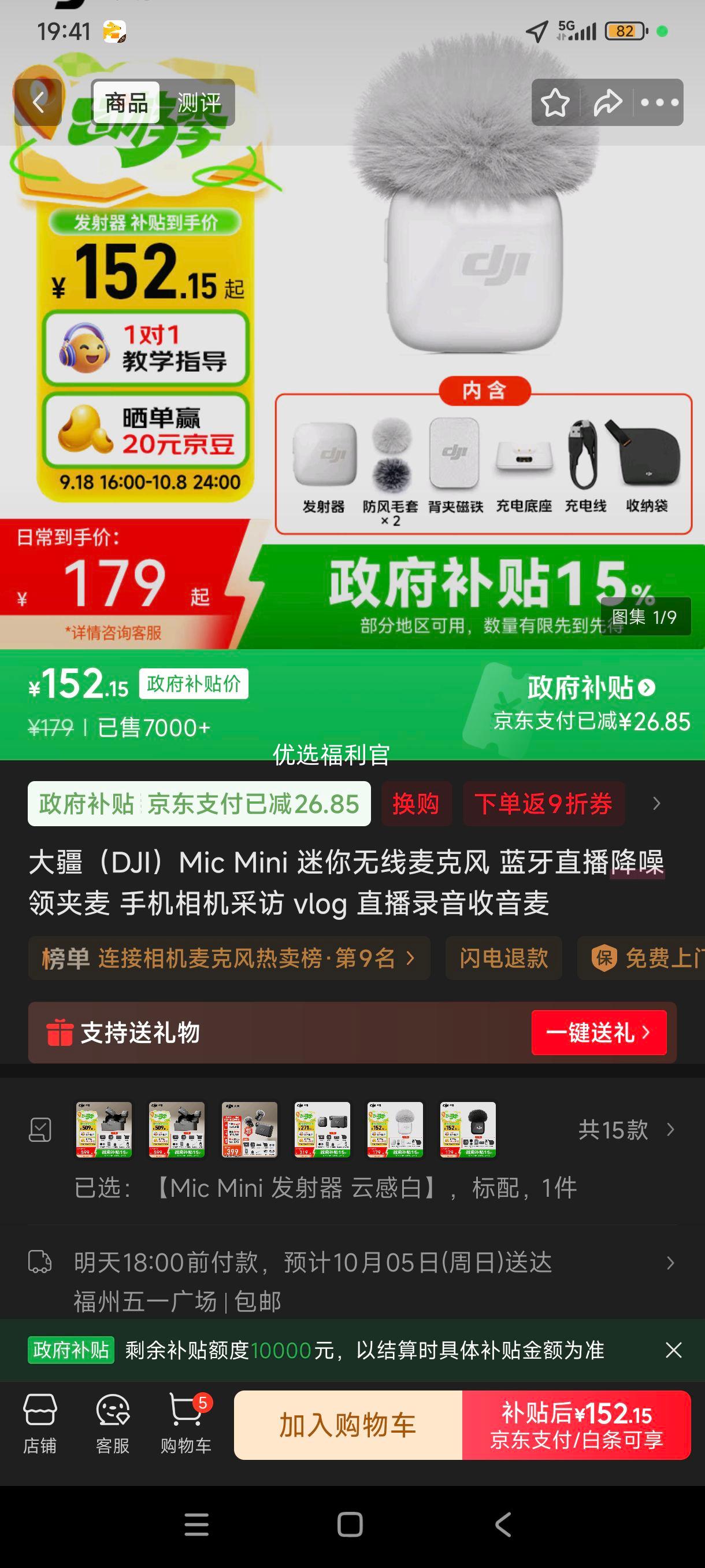705x1568 pixels.
Task: Tap 一键送礼 to send as gift
Action: pos(599,1033)
